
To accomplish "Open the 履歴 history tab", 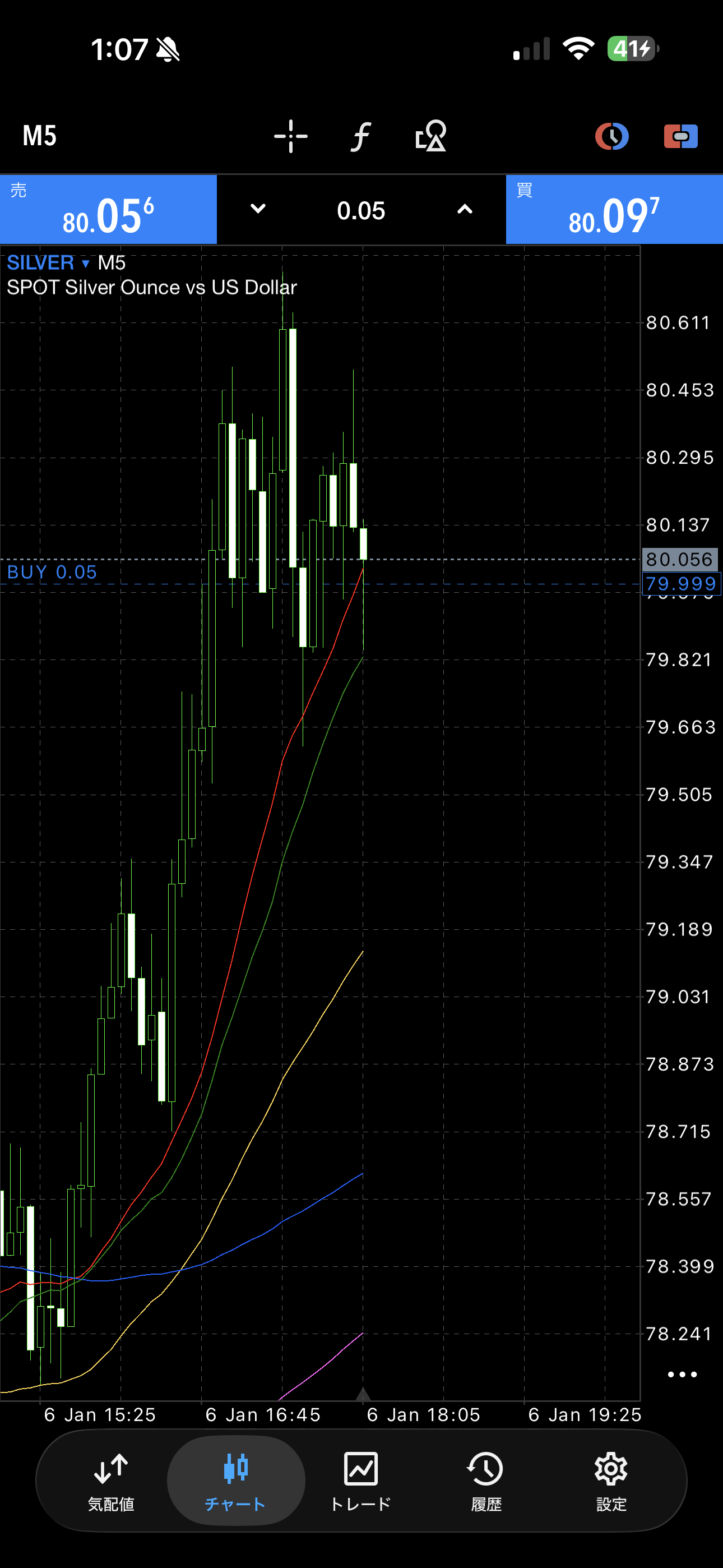I will [x=486, y=1481].
